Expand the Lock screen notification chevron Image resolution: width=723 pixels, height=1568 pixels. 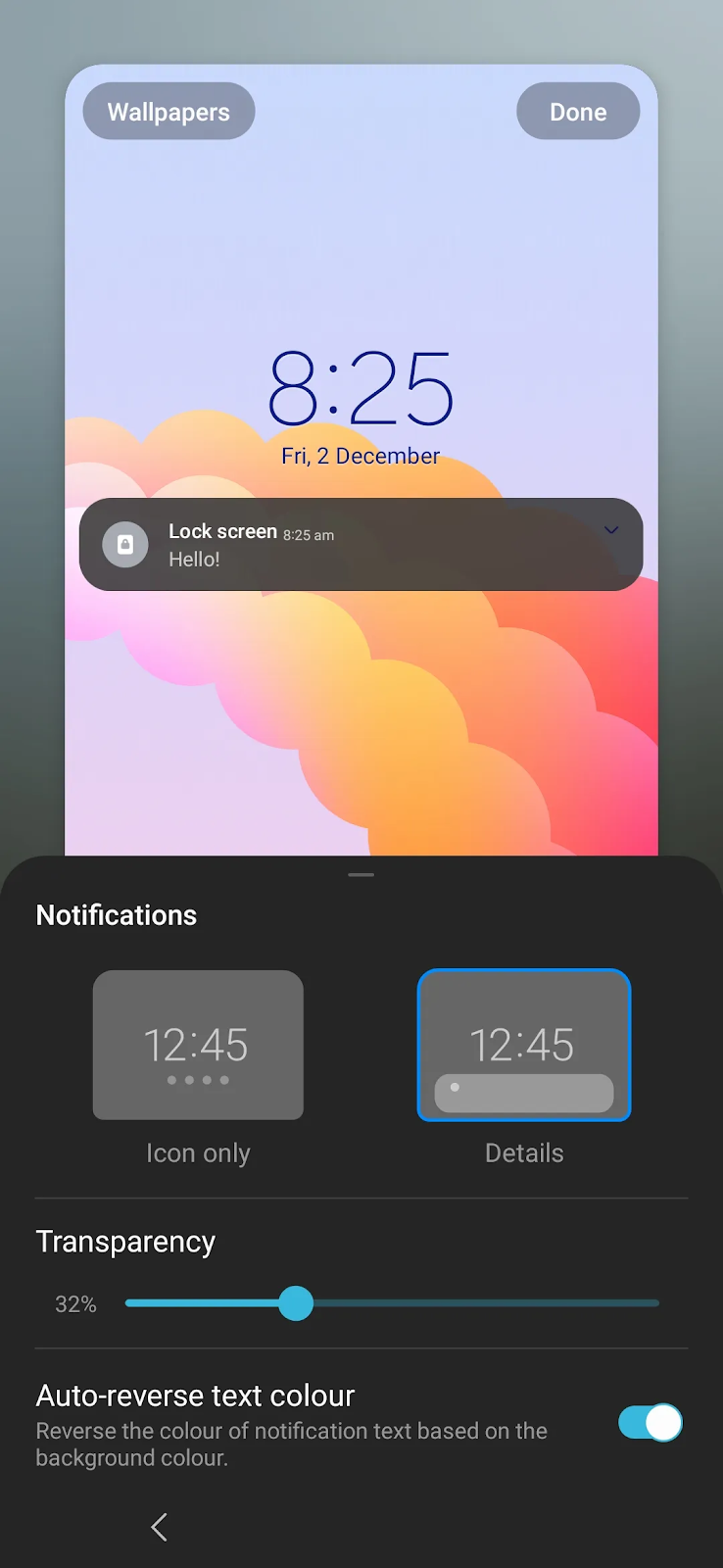(611, 530)
